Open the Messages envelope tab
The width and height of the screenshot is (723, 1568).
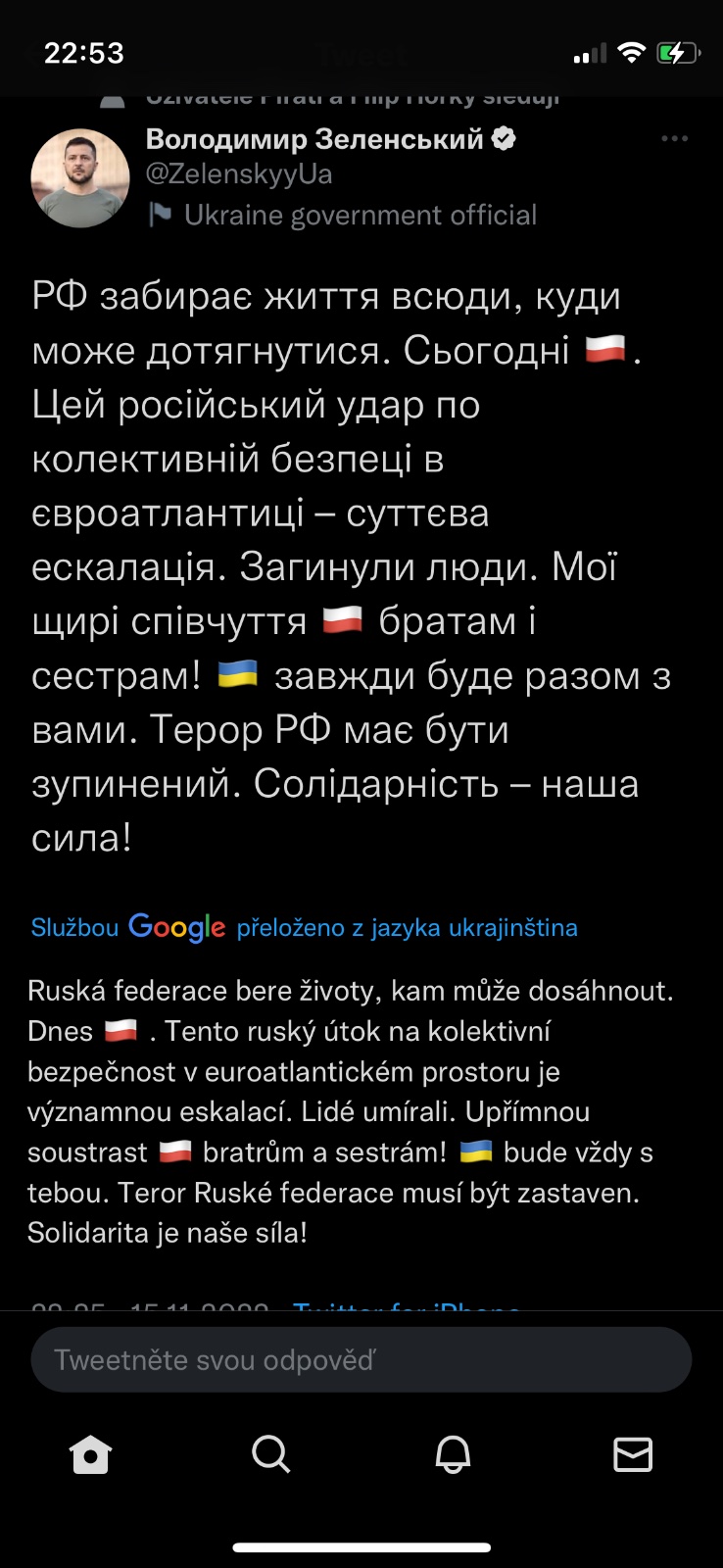(633, 1454)
